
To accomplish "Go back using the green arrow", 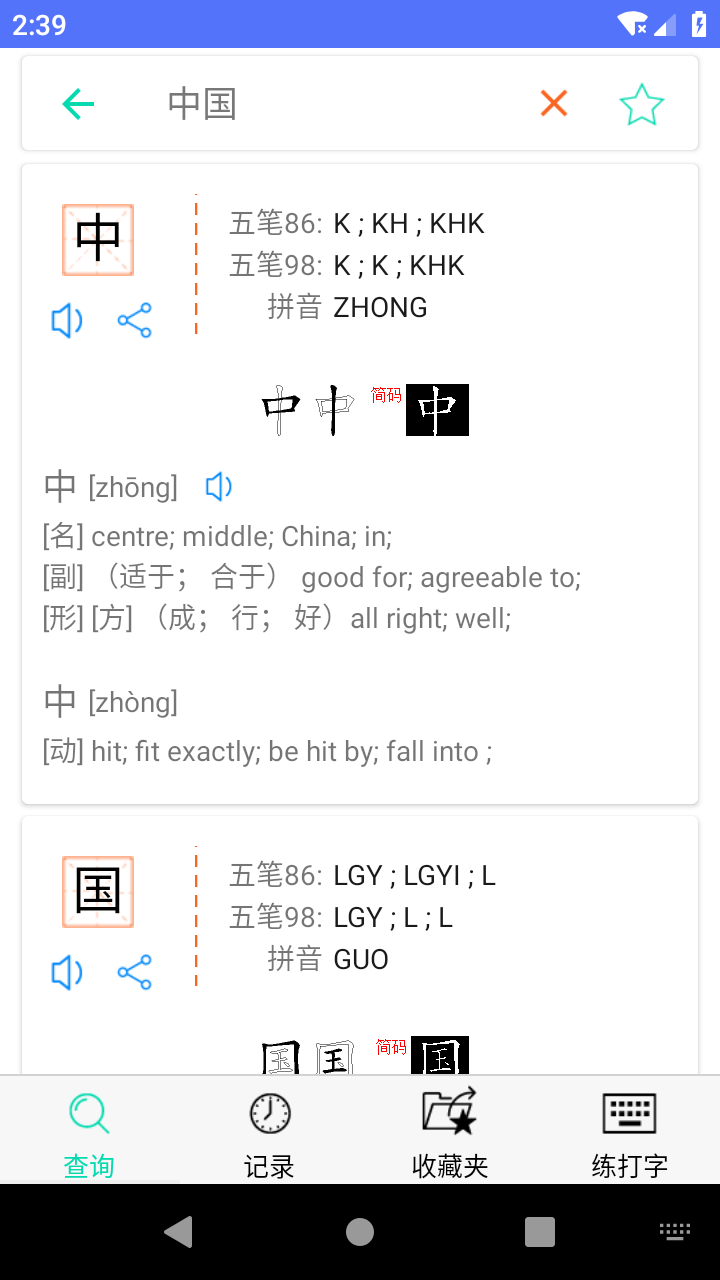I will [78, 104].
